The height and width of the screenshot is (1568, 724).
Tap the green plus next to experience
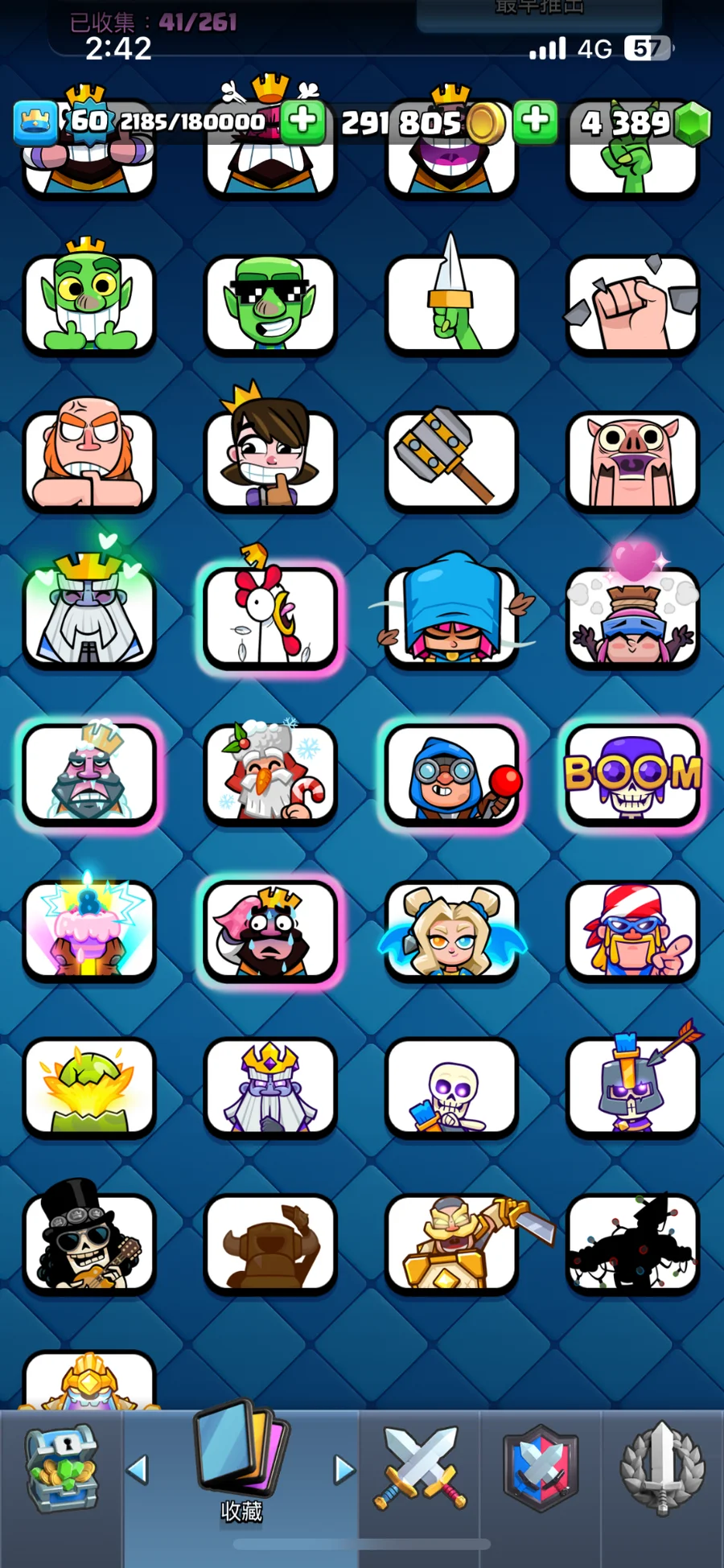point(303,121)
